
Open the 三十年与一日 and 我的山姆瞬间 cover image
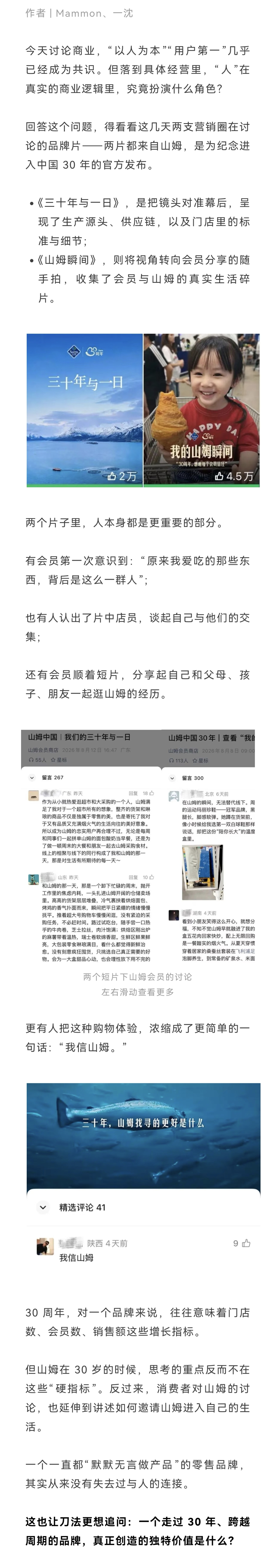click(143, 410)
